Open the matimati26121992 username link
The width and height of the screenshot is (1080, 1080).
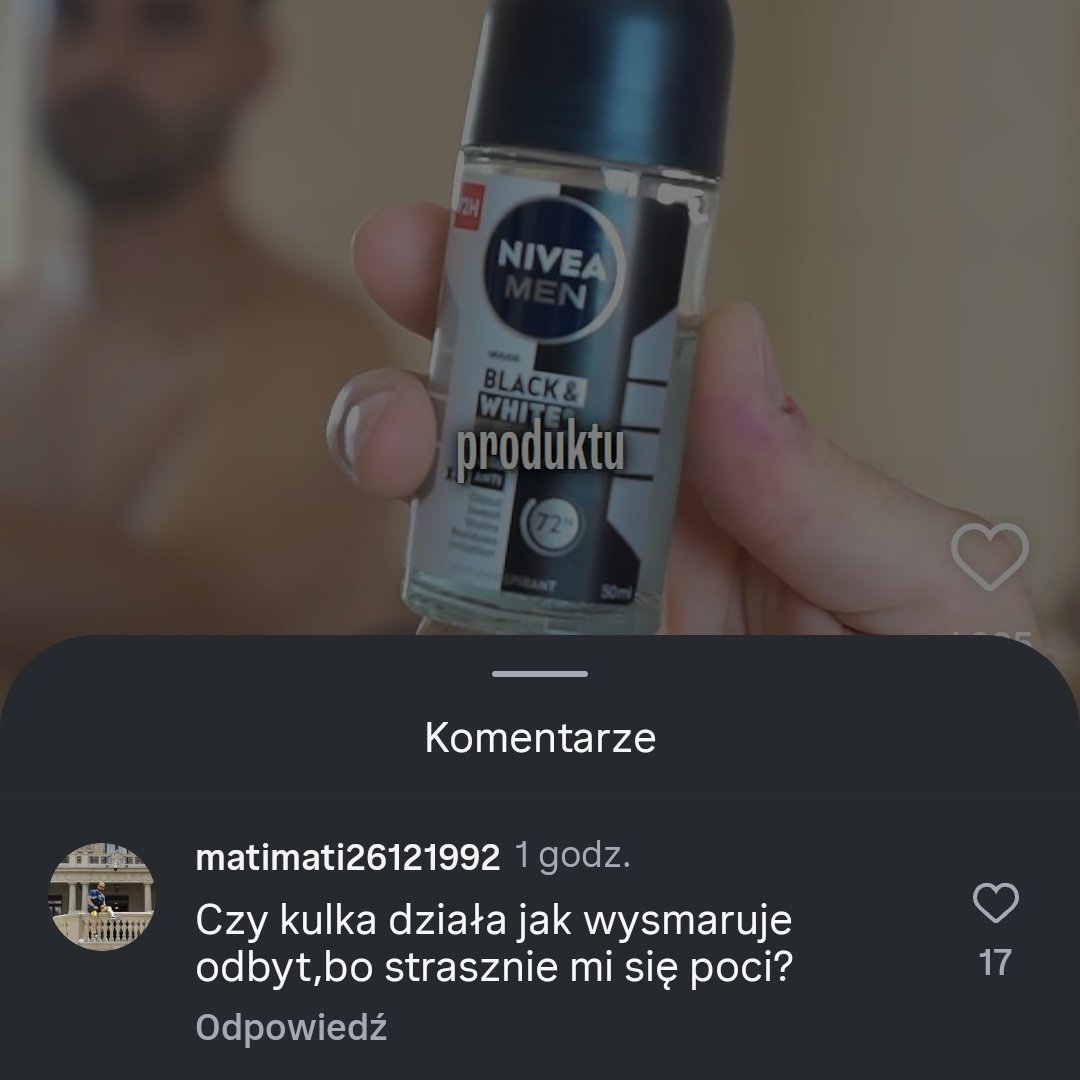tap(348, 857)
